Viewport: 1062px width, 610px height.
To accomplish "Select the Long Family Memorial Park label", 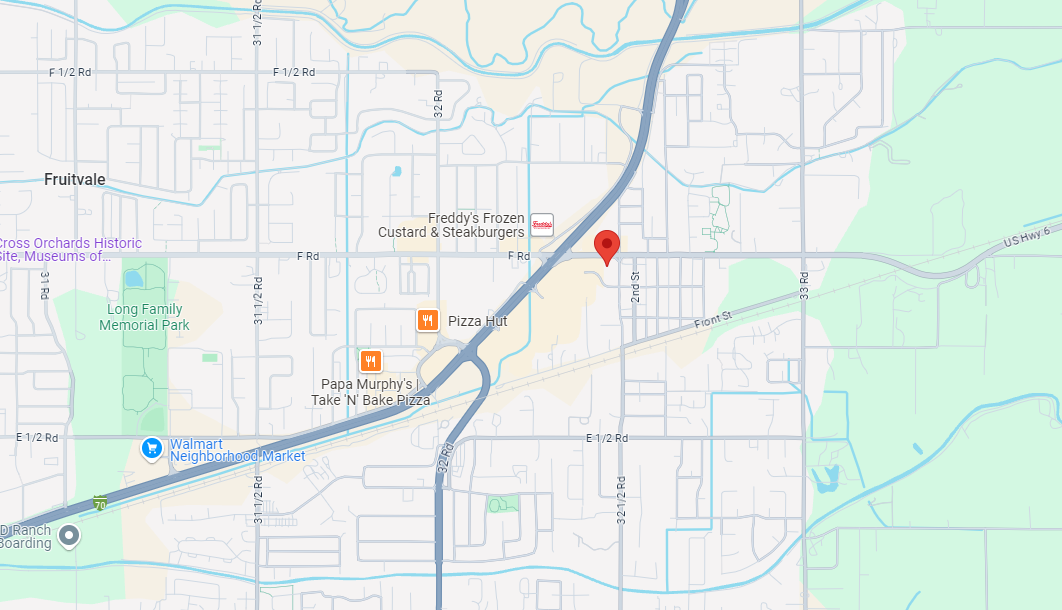I will 145,317.
